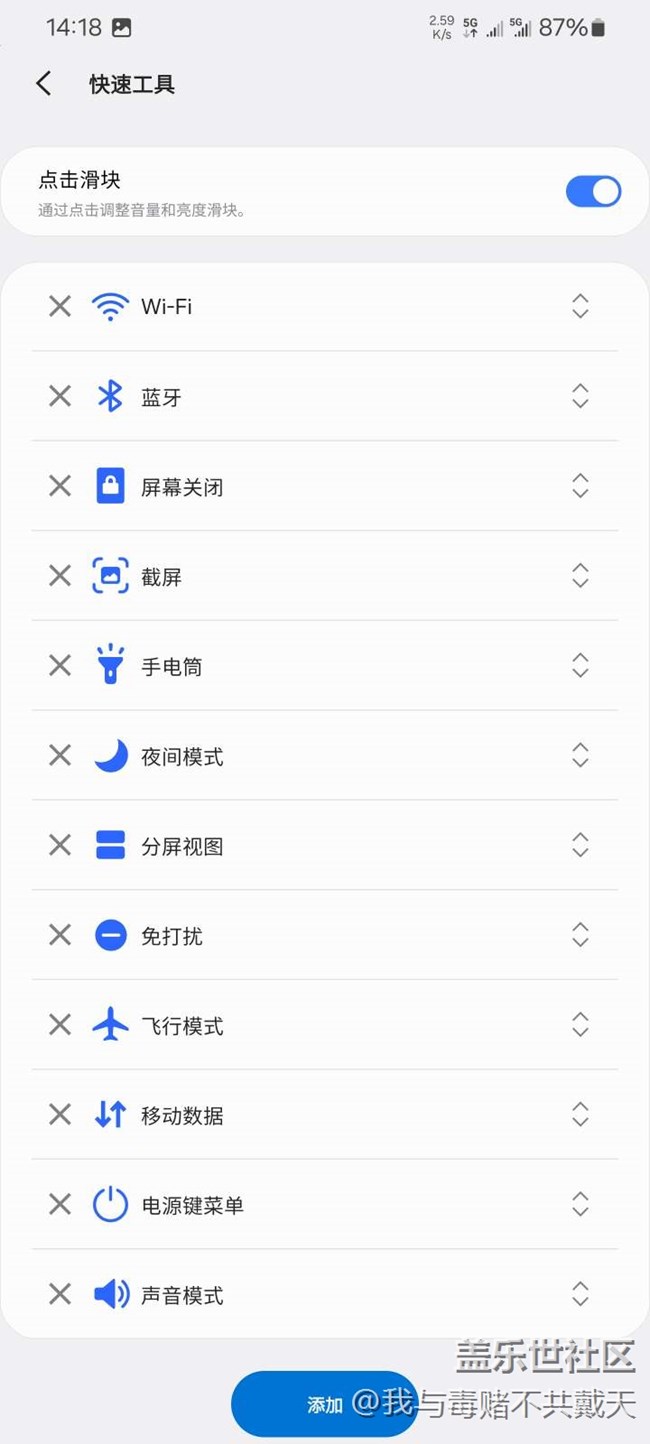650x1444 pixels.
Task: Tap the reorder arrows beside 移动数据
Action: coord(580,1114)
